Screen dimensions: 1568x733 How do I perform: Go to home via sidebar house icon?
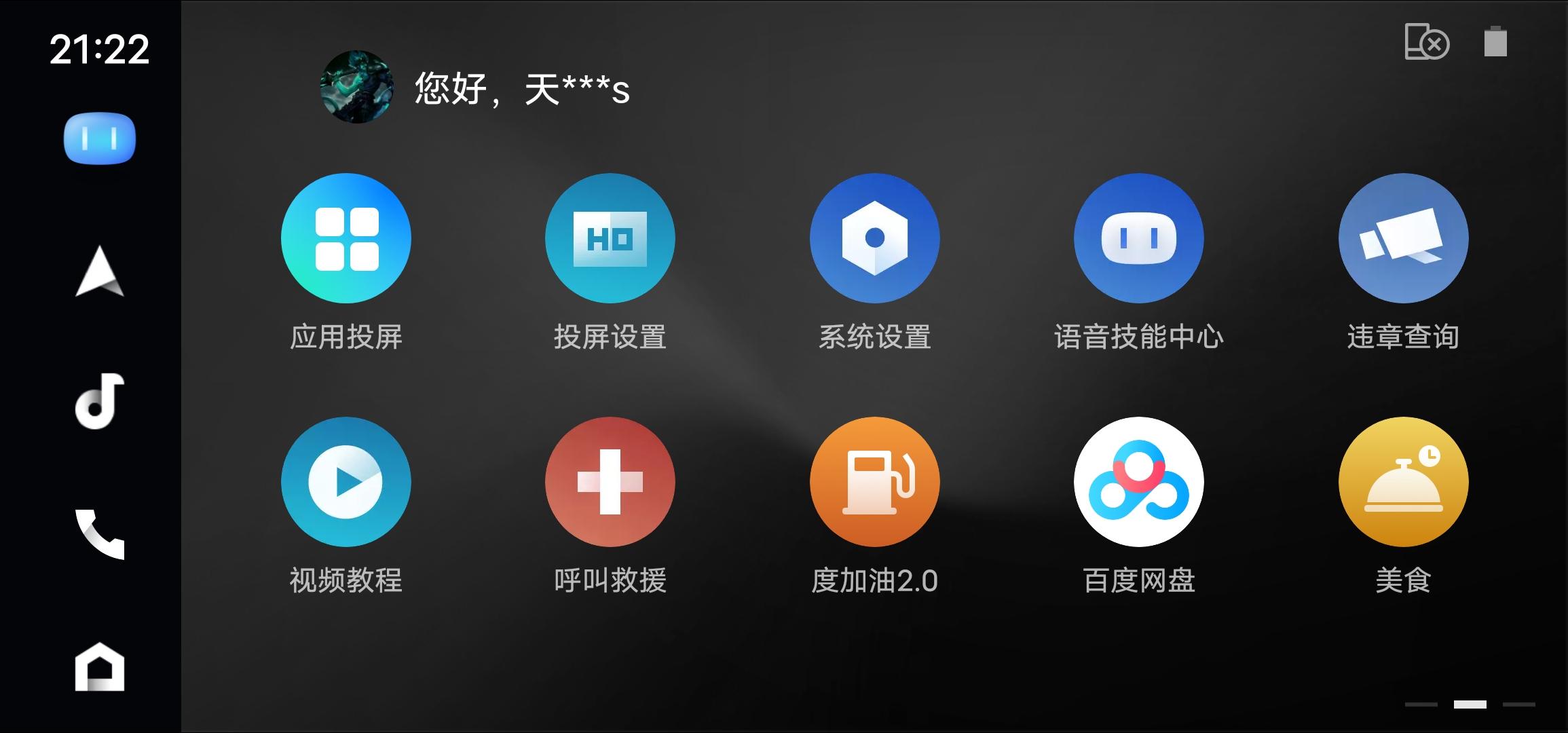tap(100, 667)
